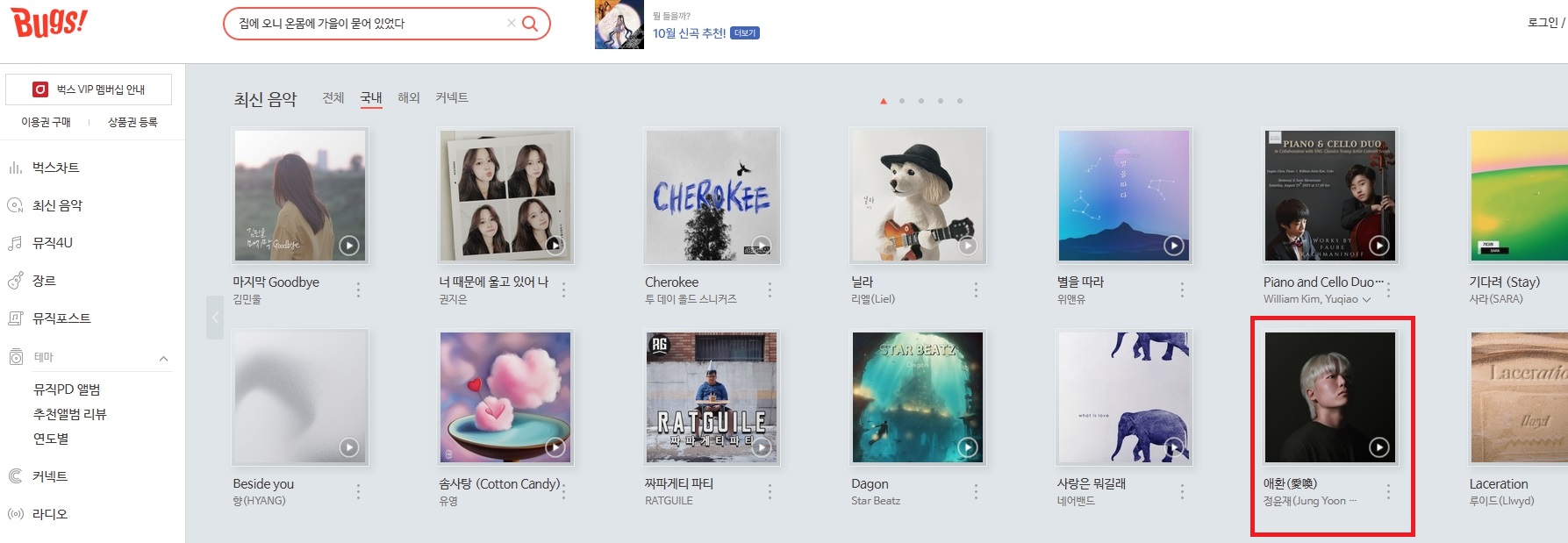The image size is (1568, 543).
Task: Play the 솜사탕 (Cotton Candy) album
Action: (555, 447)
